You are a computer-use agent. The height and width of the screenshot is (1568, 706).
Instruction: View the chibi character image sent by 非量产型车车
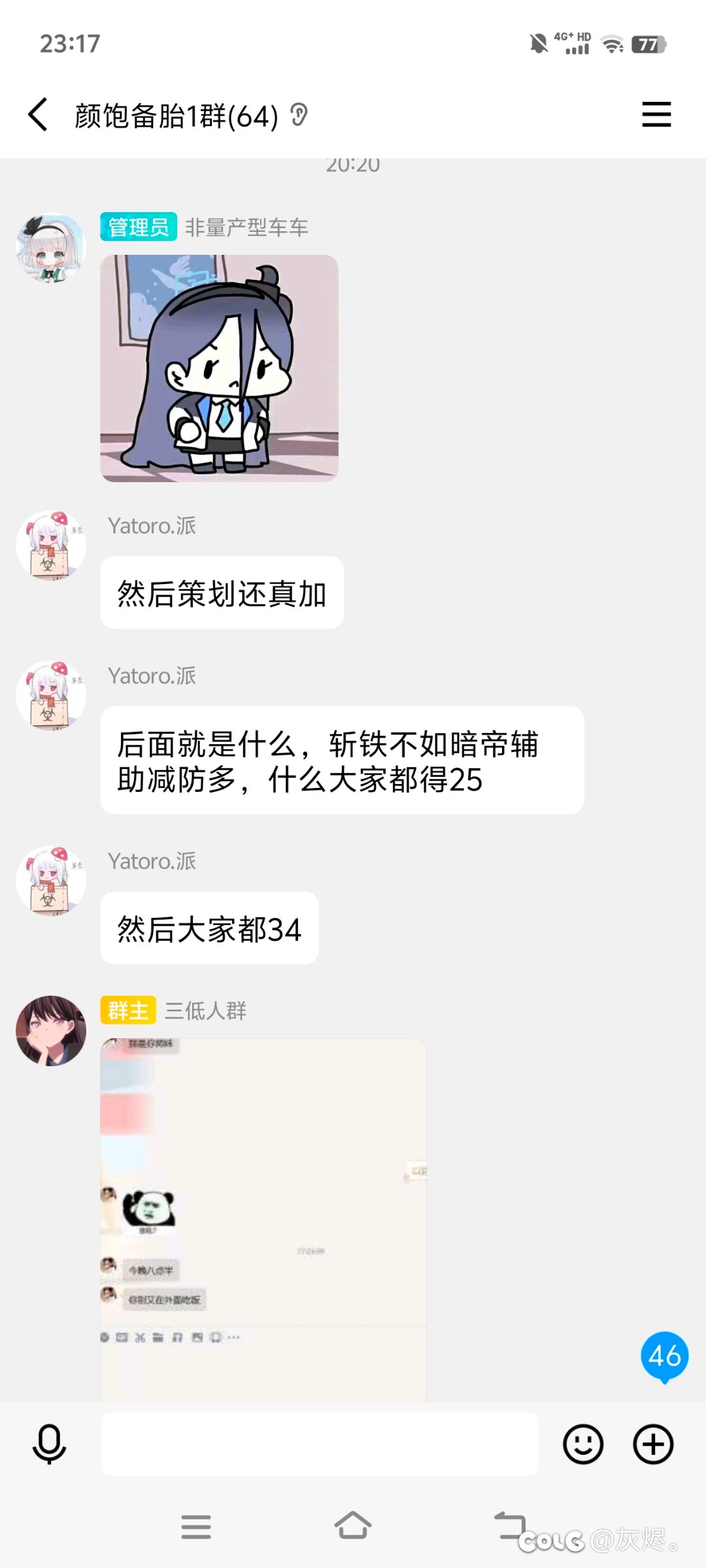tap(219, 368)
